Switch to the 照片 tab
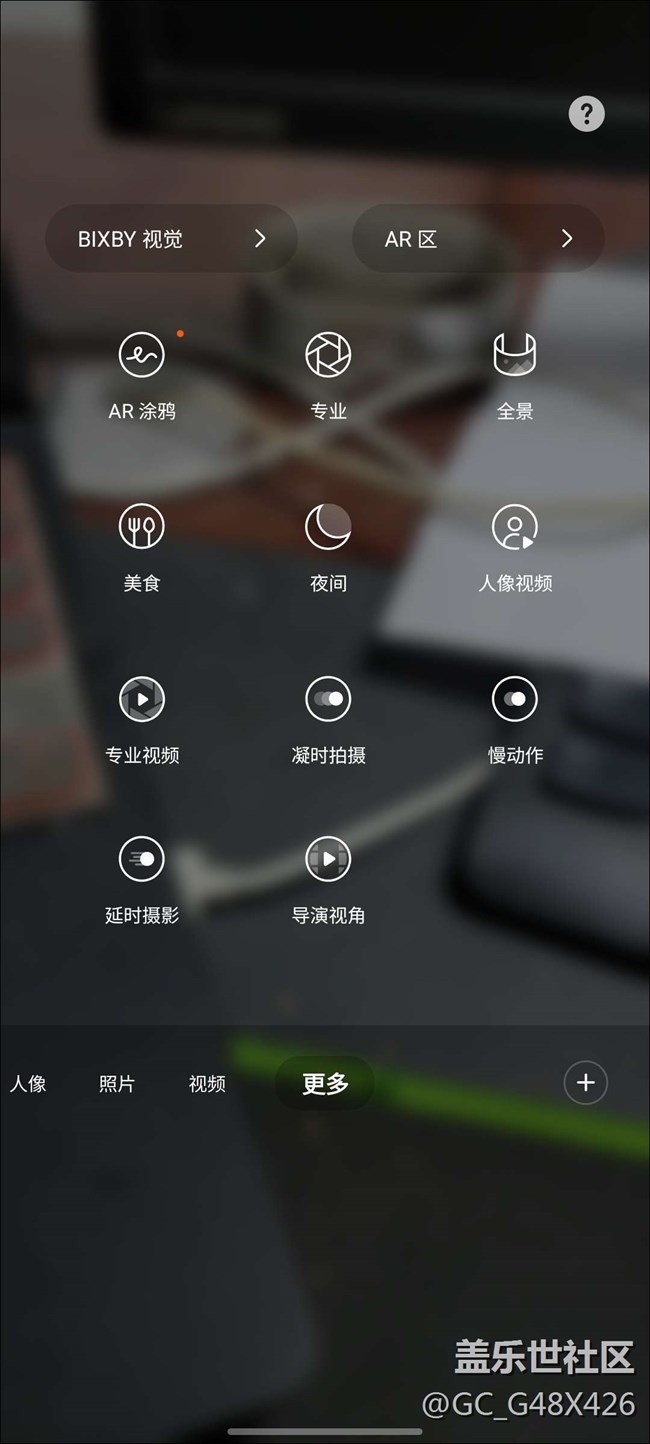This screenshot has width=650, height=1444. (x=117, y=1084)
